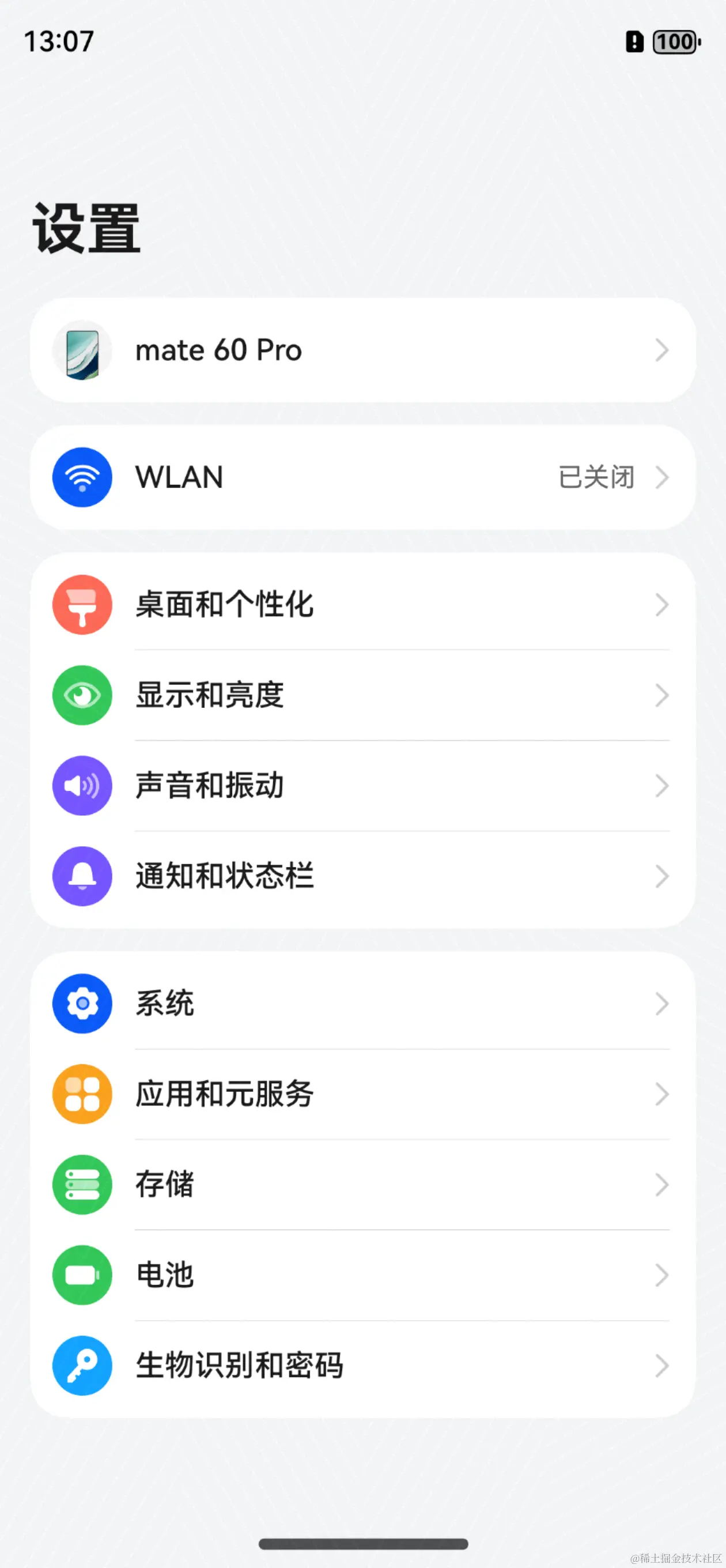Click the 系统 gear icon
The height and width of the screenshot is (1568, 726).
tap(82, 1004)
